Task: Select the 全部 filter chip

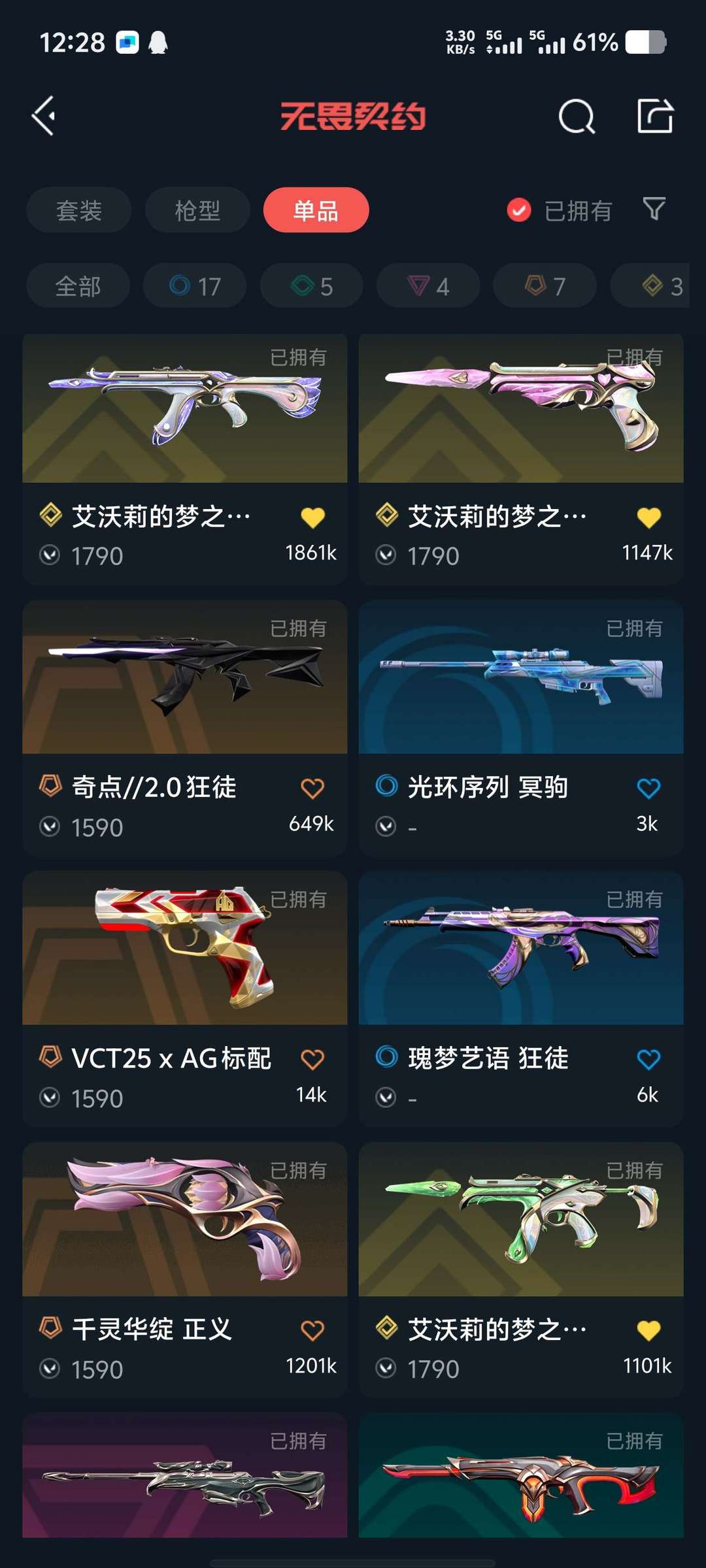Action: coord(78,286)
